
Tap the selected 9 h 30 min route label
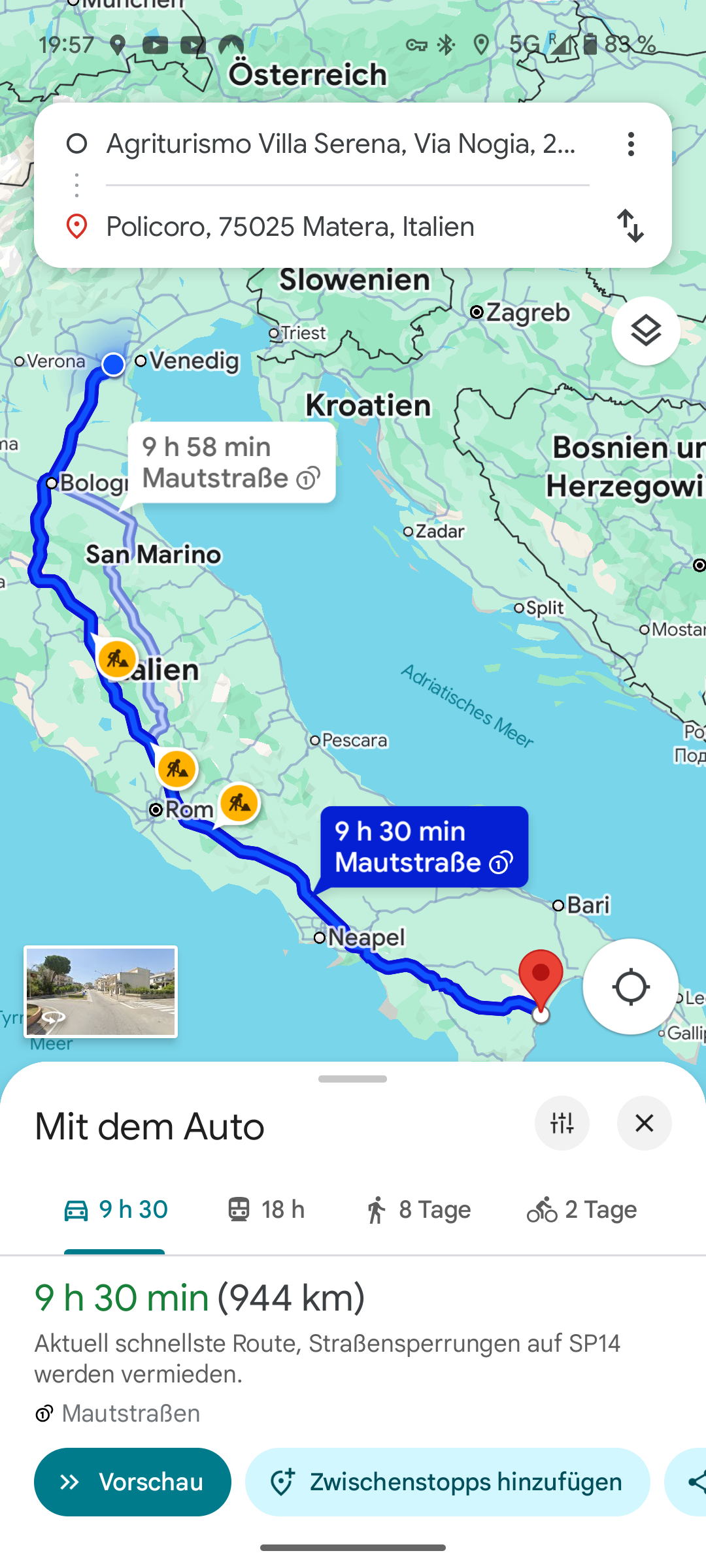424,847
